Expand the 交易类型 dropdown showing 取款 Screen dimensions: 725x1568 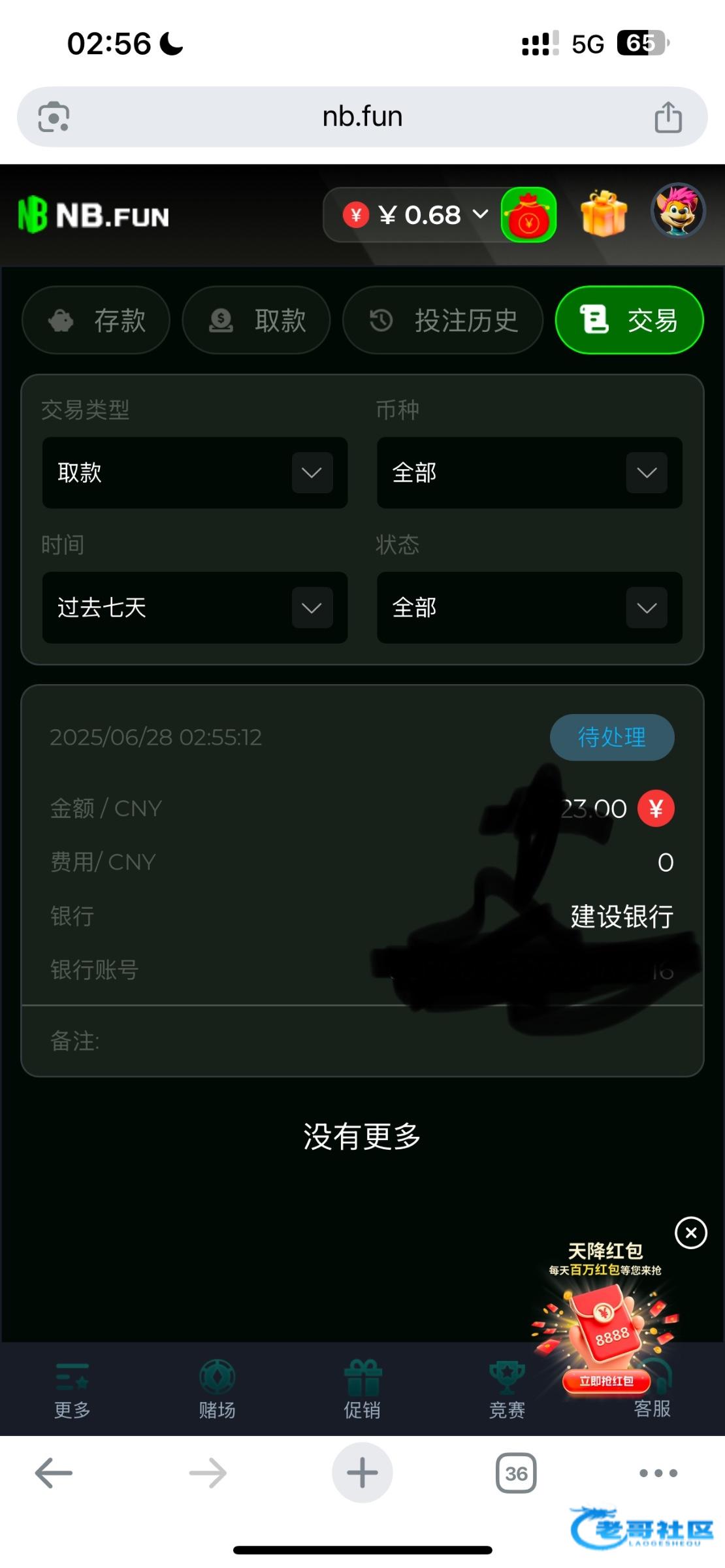[x=195, y=472]
